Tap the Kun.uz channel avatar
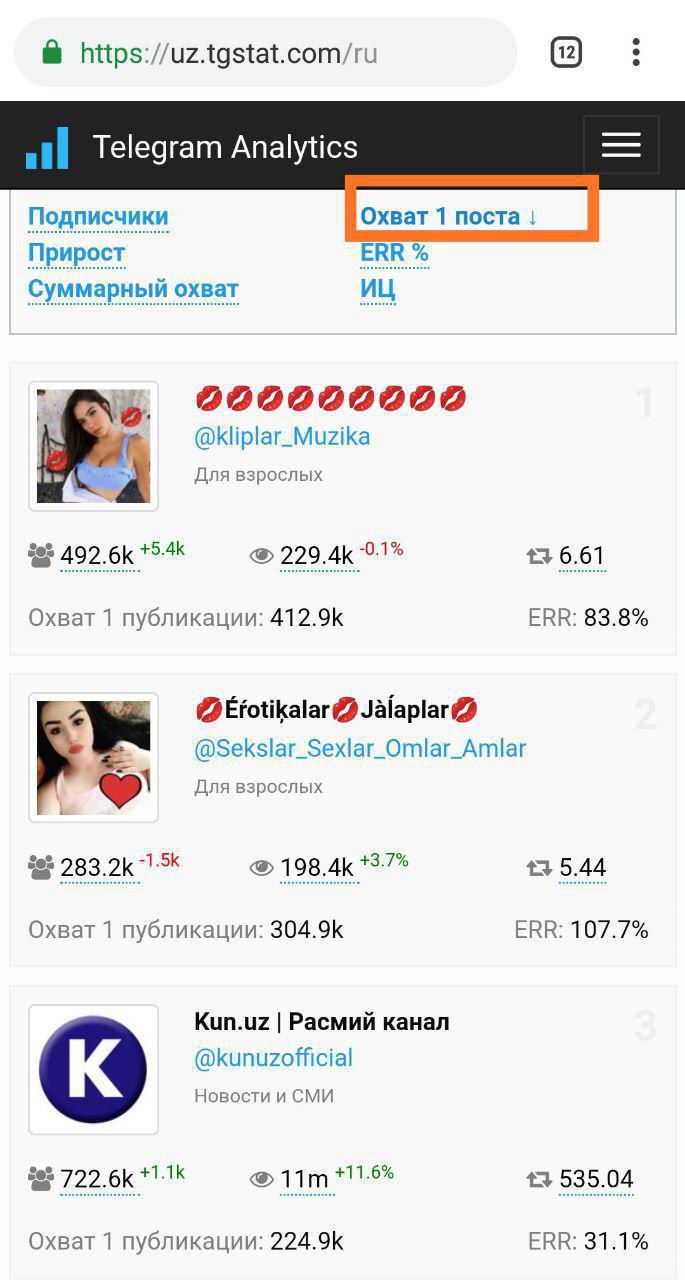This screenshot has height=1280, width=685. [x=93, y=1069]
